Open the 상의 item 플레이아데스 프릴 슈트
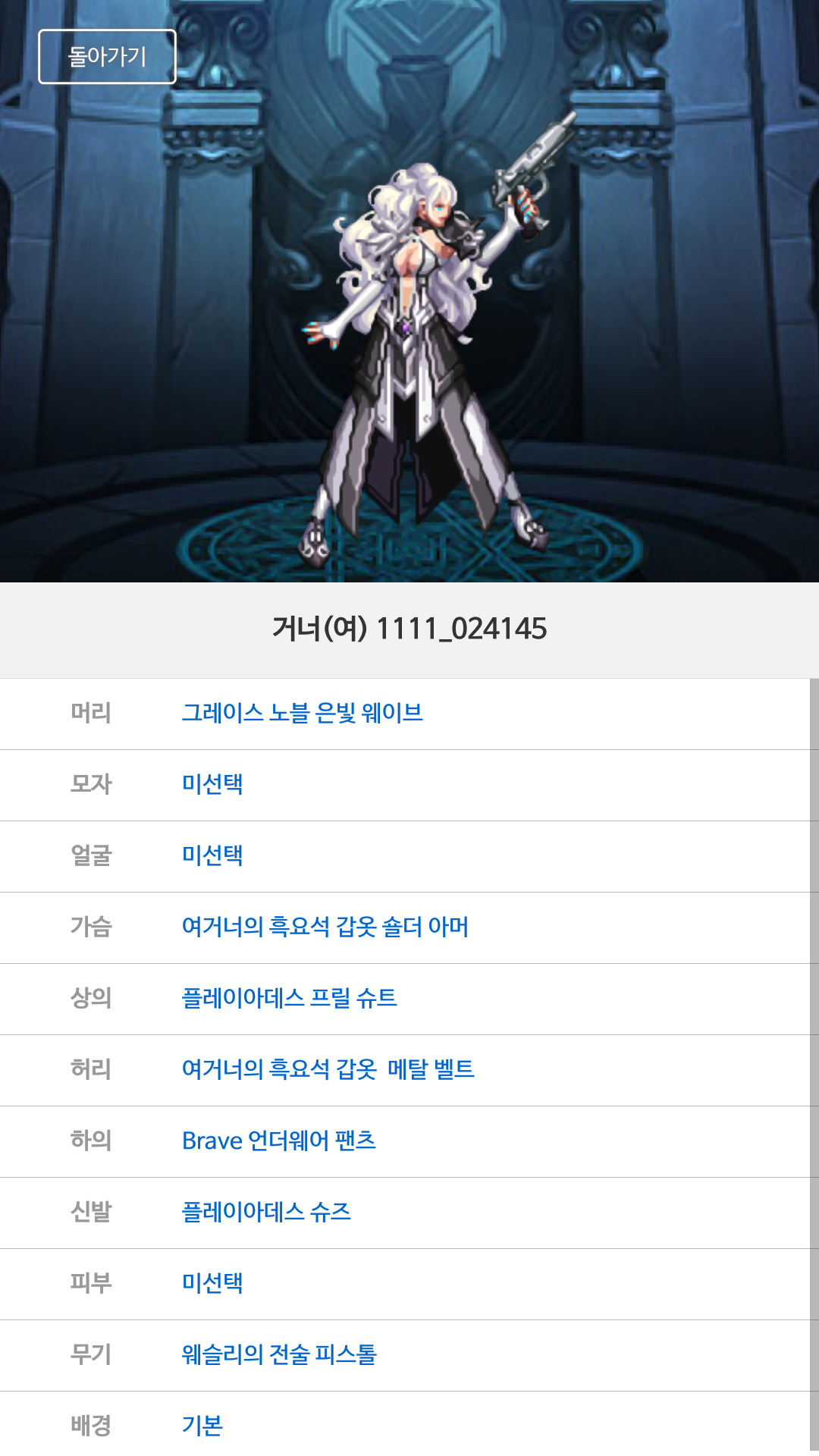Viewport: 819px width, 1456px height. pos(289,998)
